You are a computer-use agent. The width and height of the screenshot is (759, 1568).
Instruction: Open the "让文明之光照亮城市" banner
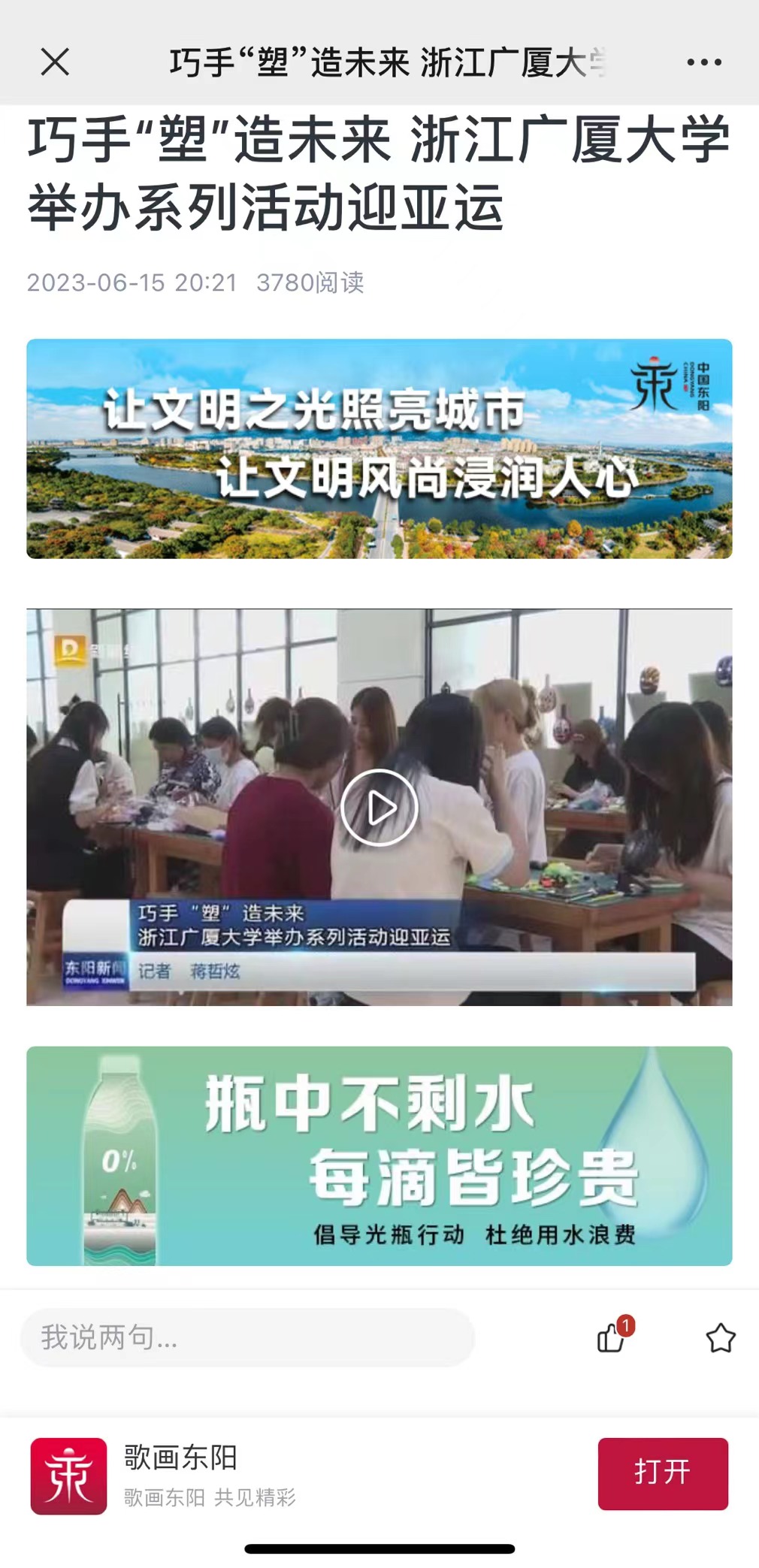pos(379,449)
